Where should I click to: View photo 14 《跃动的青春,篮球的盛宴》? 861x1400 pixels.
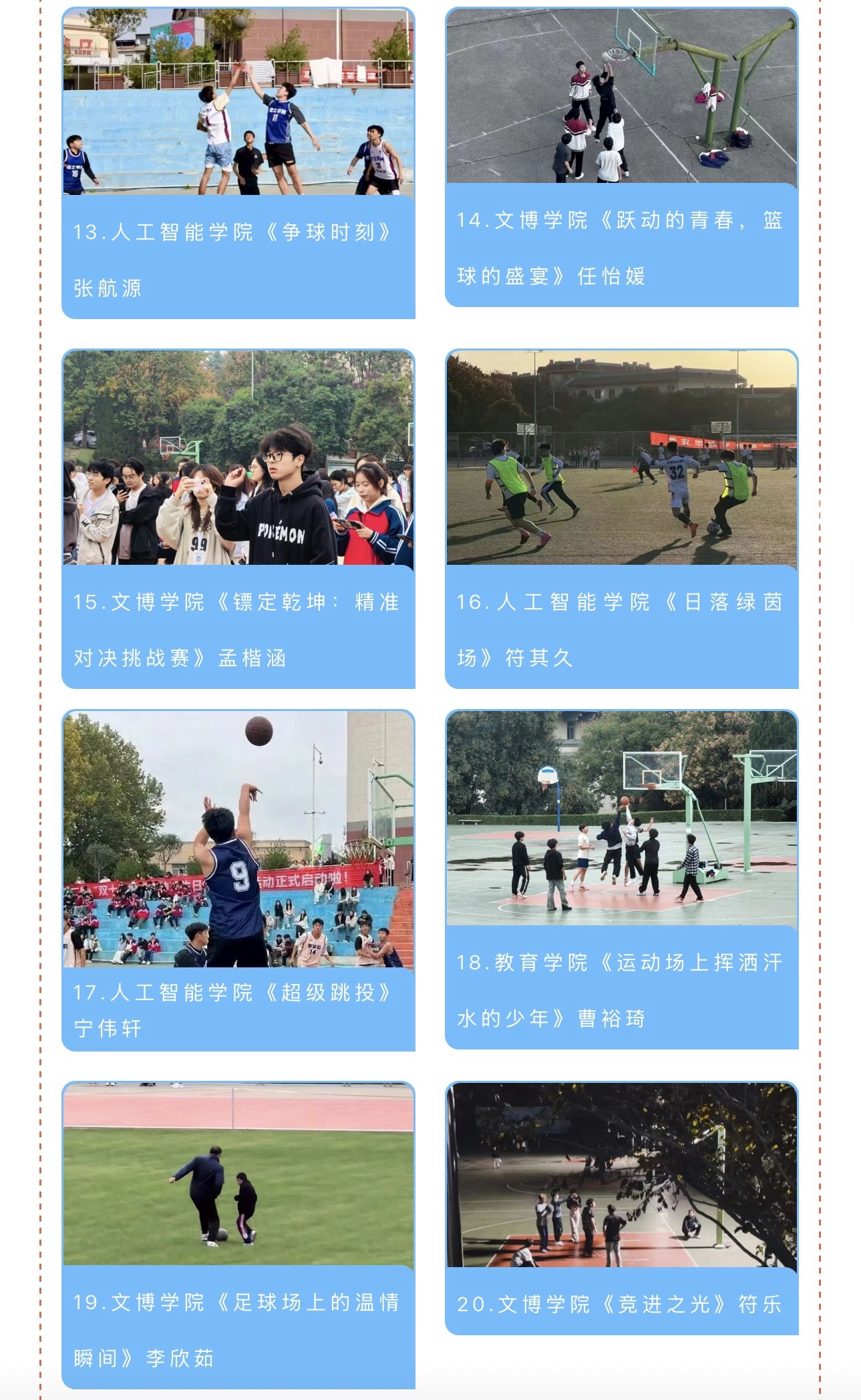pyautogui.click(x=621, y=95)
